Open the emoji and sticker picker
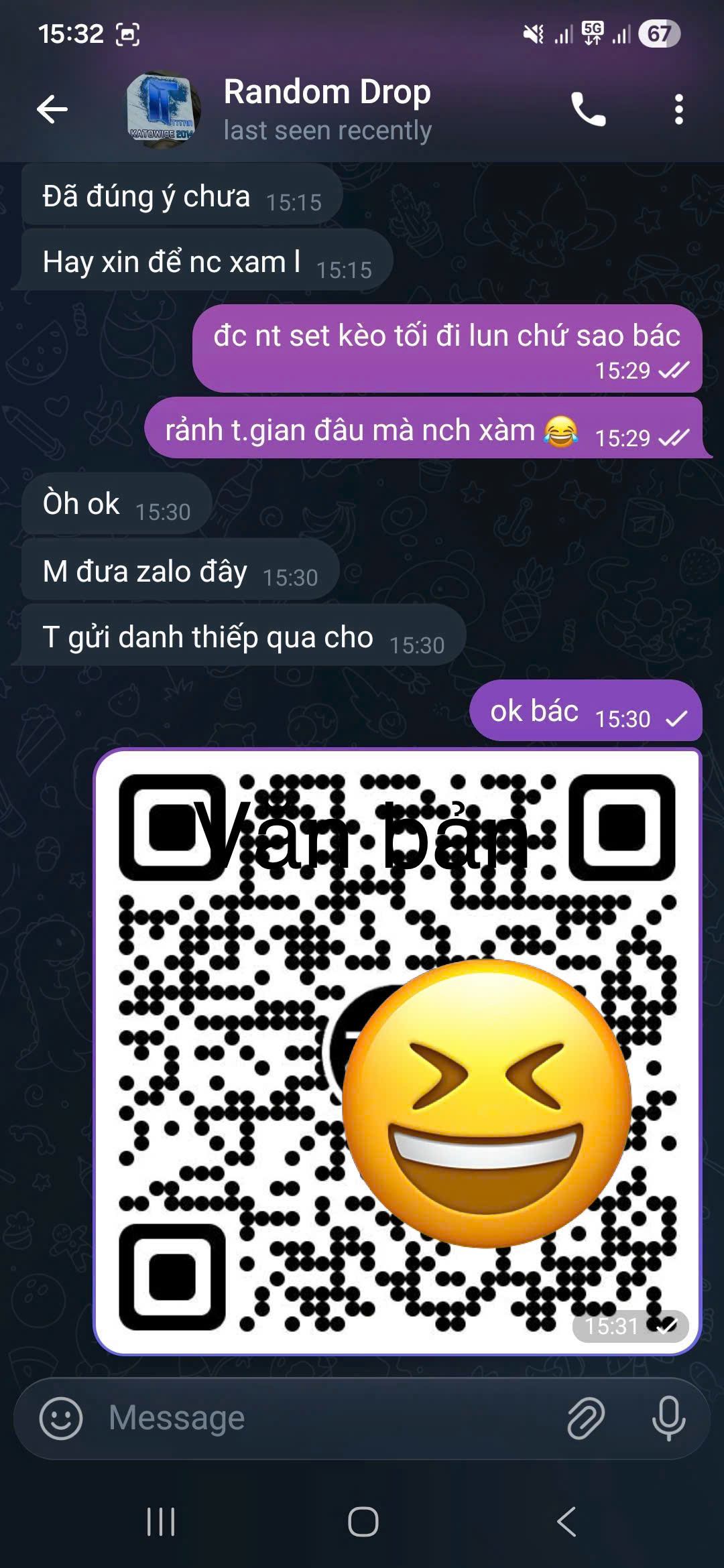The image size is (724, 1568). click(x=61, y=1418)
